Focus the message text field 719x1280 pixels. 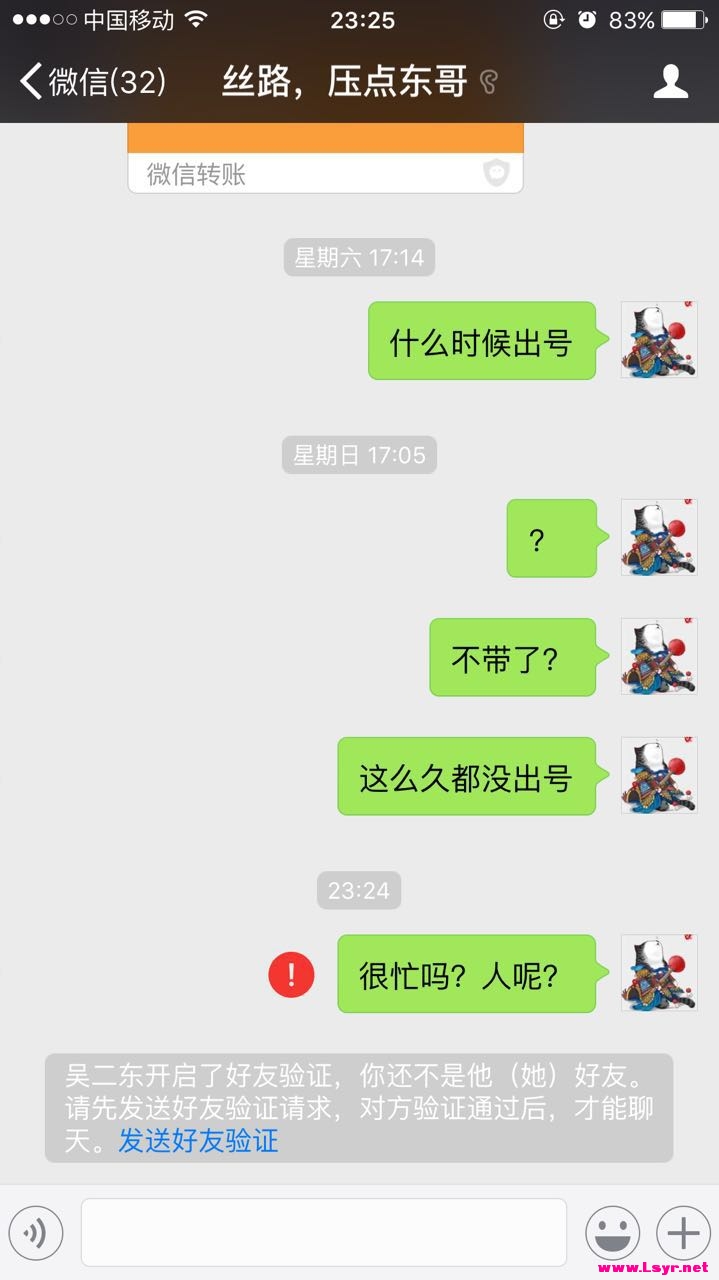[x=323, y=1233]
